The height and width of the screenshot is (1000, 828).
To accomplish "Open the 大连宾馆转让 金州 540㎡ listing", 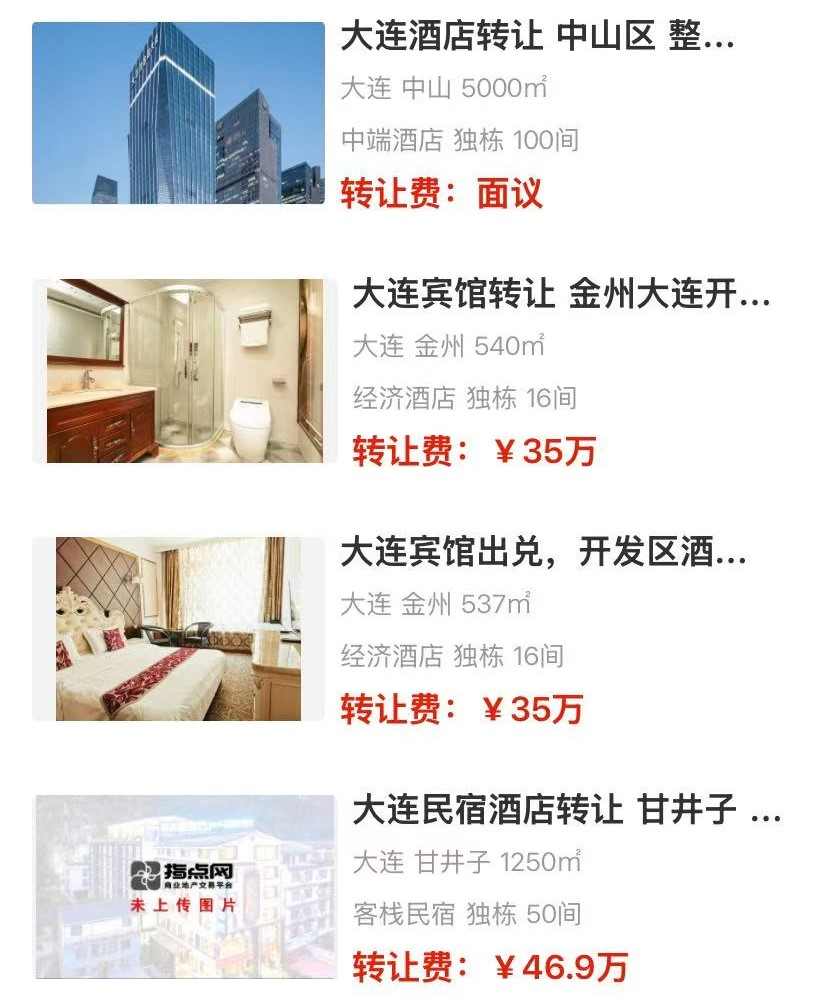I will [x=560, y=296].
